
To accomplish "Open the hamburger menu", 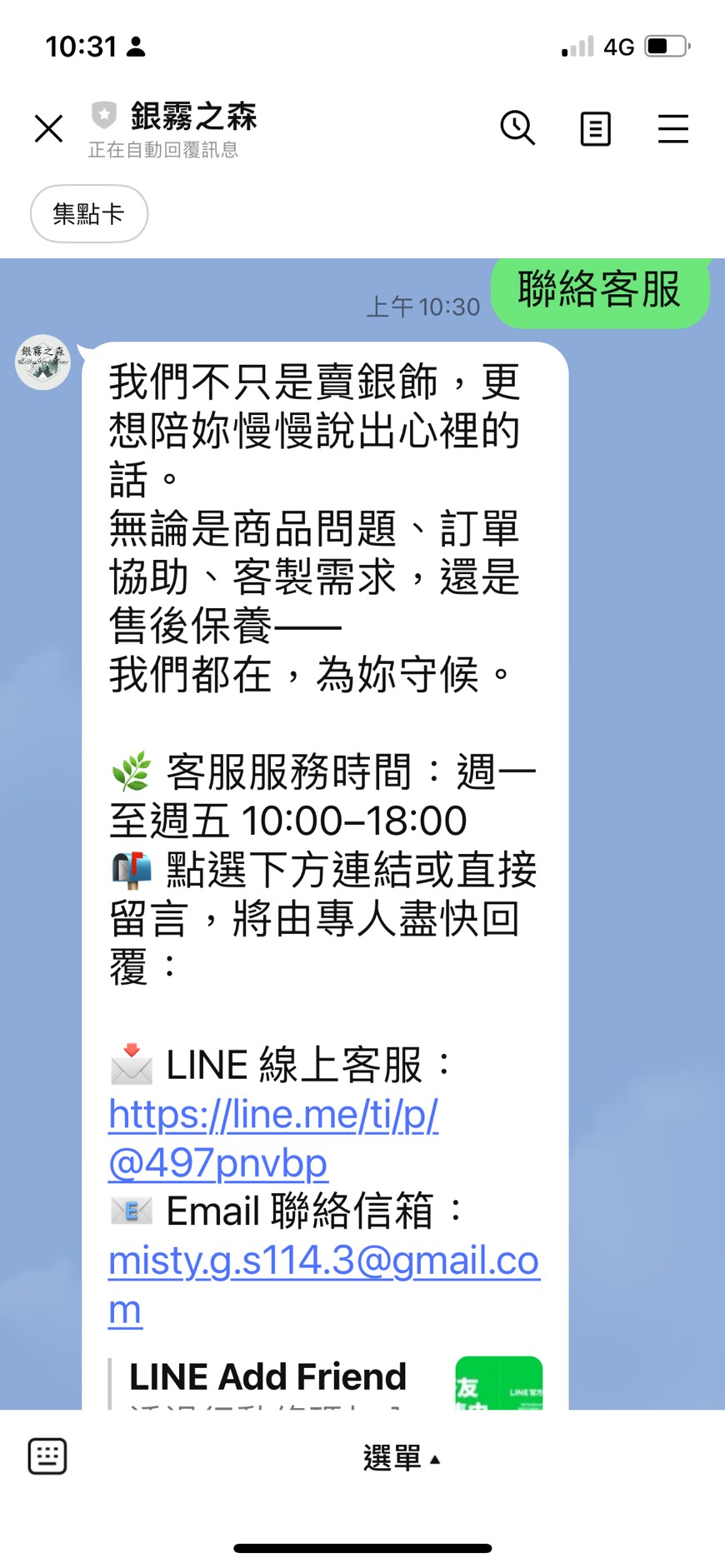I will 672,129.
